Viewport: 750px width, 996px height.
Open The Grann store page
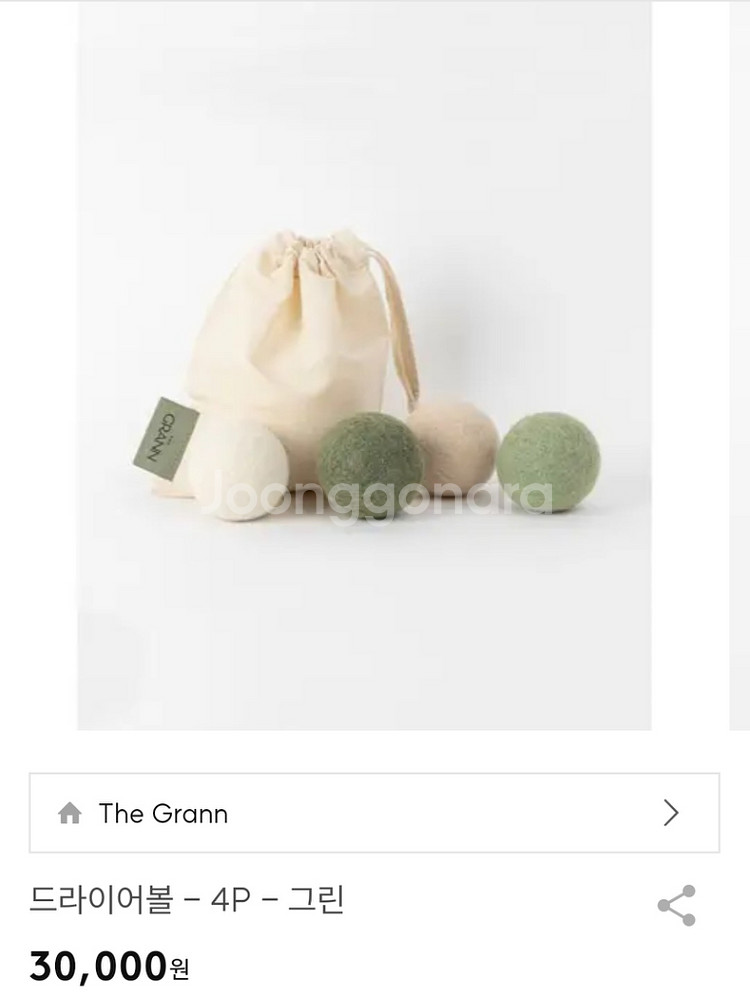pyautogui.click(x=374, y=813)
